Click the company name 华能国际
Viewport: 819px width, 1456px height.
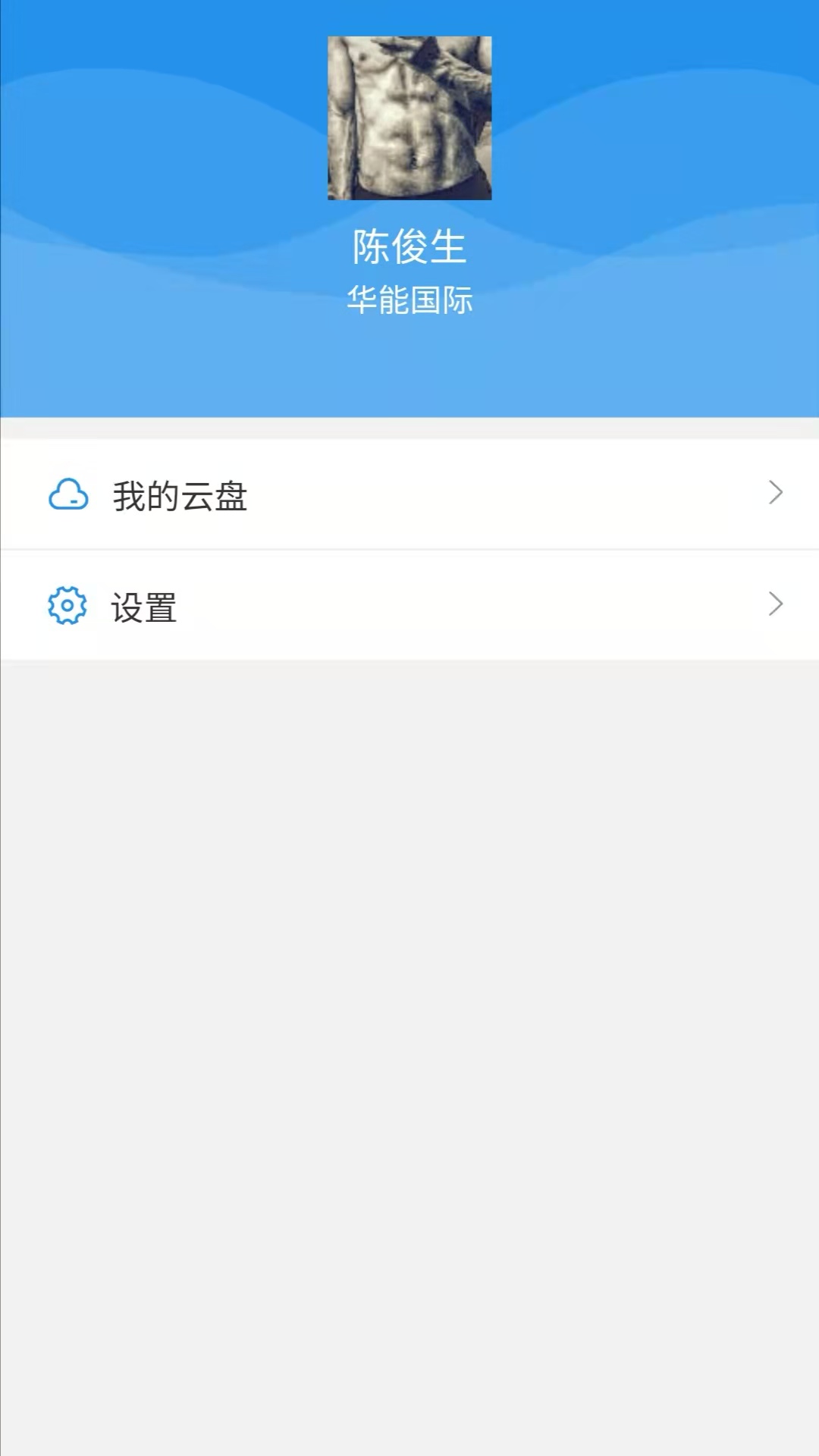click(x=409, y=300)
